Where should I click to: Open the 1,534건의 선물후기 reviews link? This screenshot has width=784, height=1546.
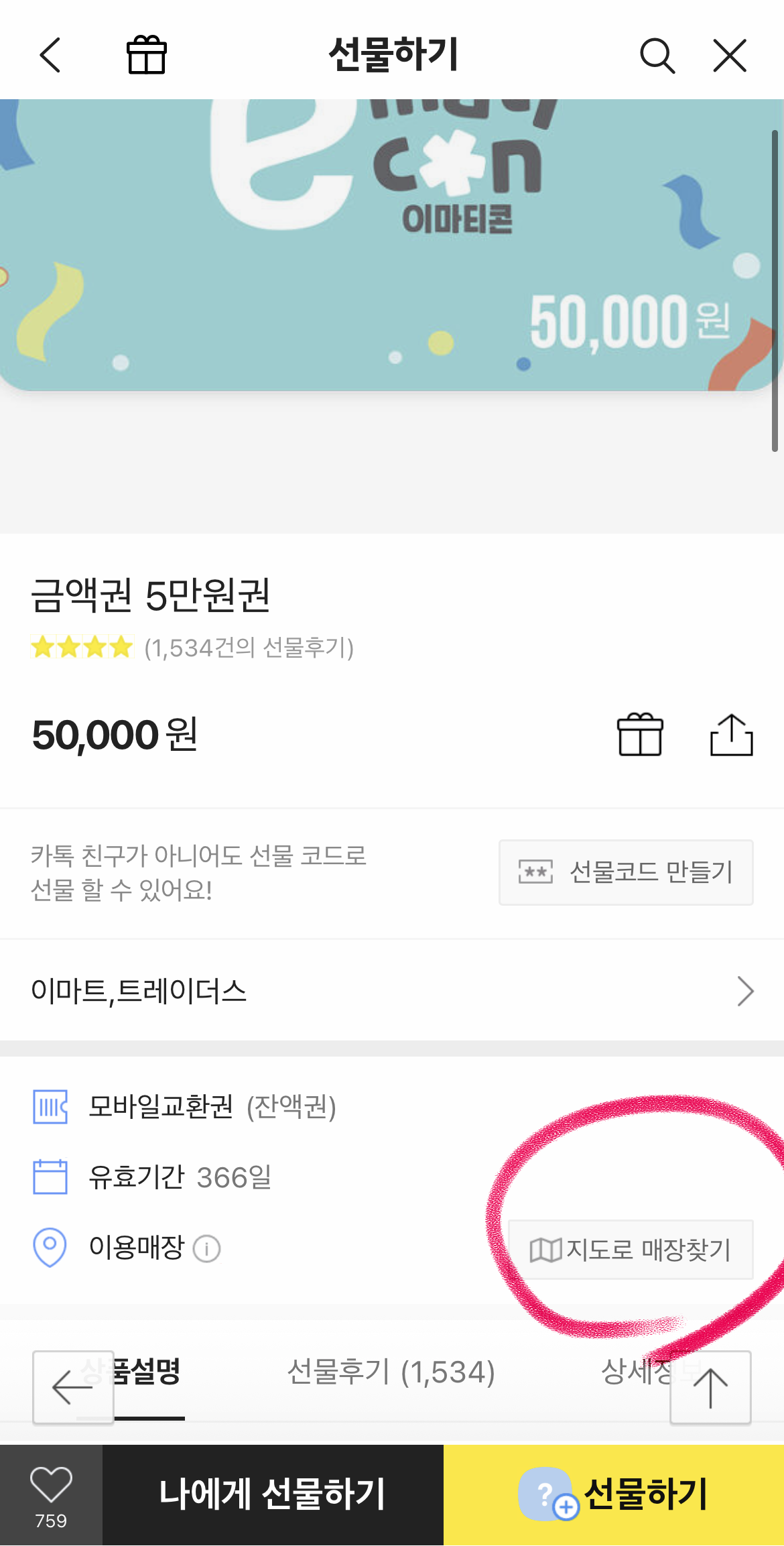tap(249, 648)
